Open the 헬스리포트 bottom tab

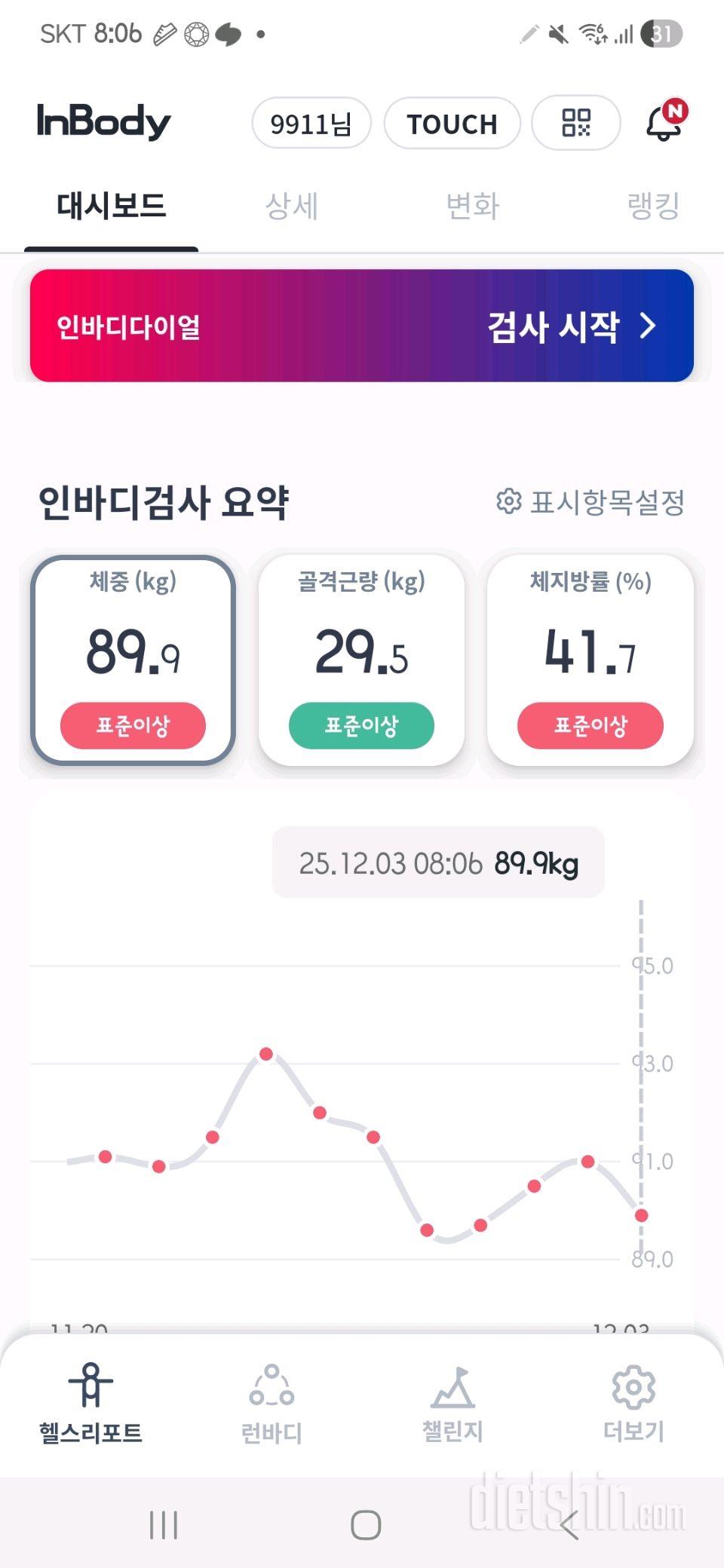[90, 1404]
